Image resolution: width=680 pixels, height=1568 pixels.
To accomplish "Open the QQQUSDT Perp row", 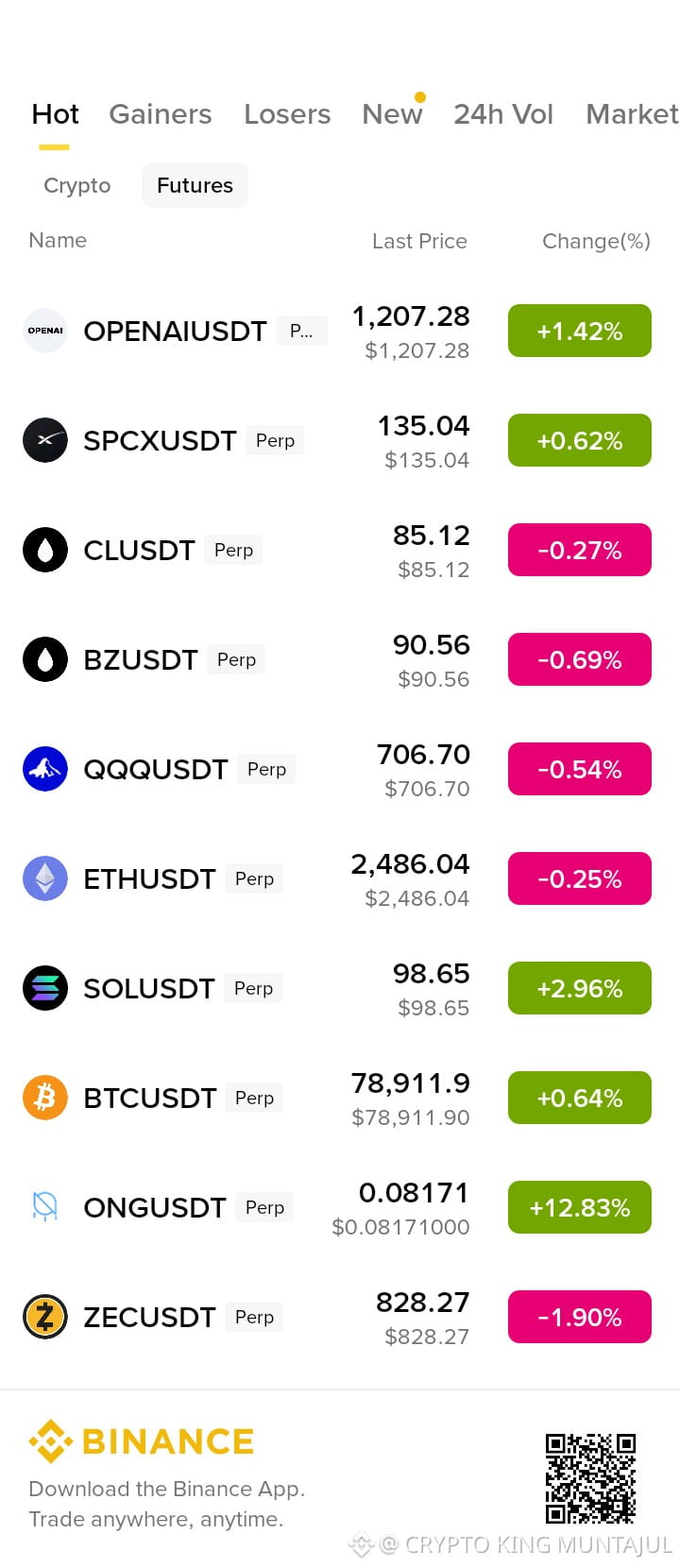I will tap(340, 770).
